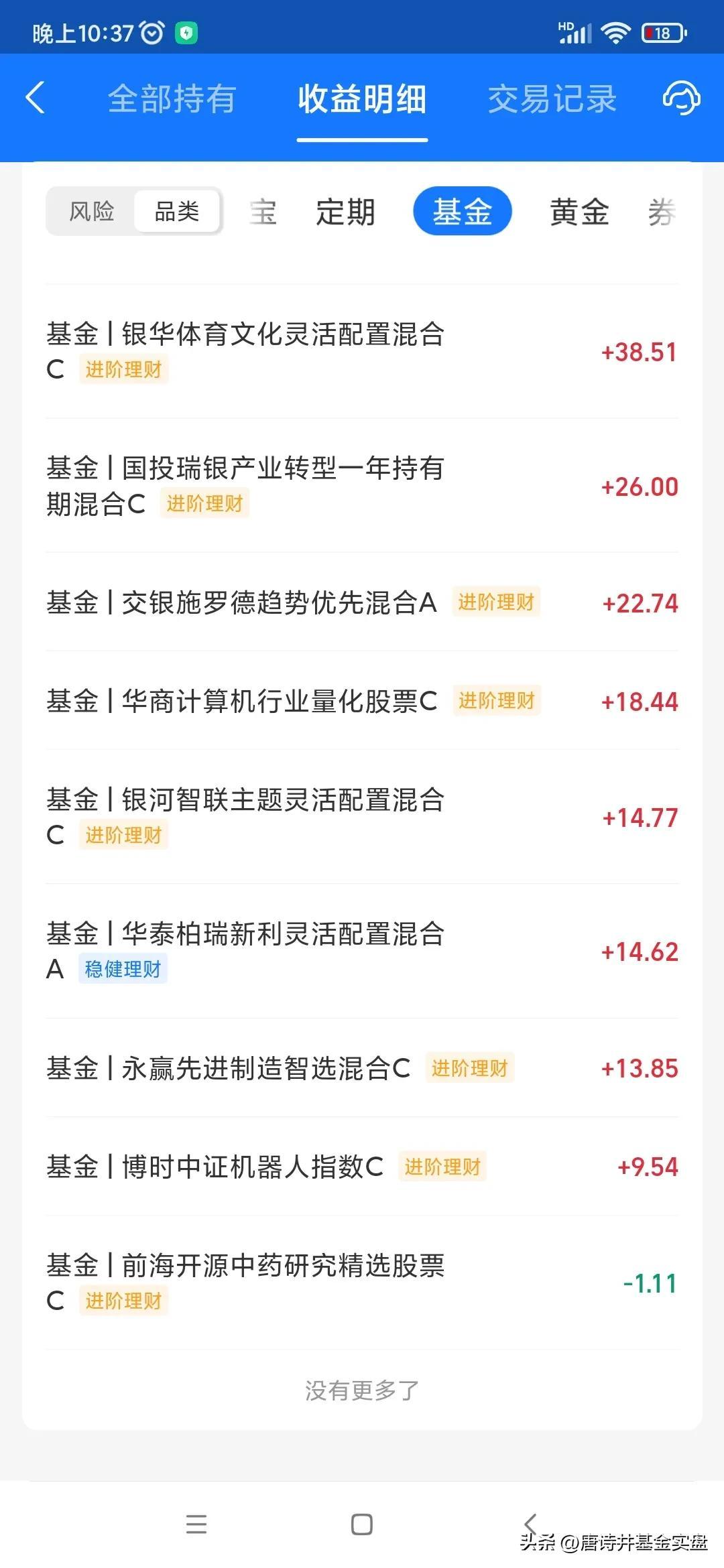Open the customer service headset icon
This screenshot has width=724, height=1568.
[681, 99]
